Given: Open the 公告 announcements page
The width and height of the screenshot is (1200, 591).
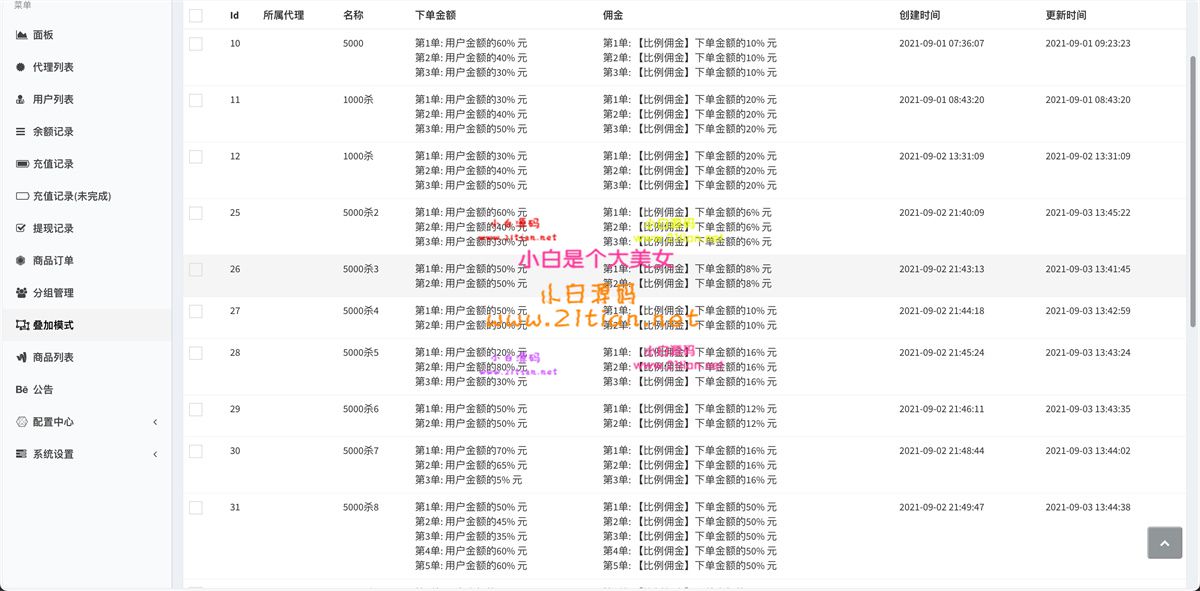Looking at the screenshot, I should pos(42,389).
